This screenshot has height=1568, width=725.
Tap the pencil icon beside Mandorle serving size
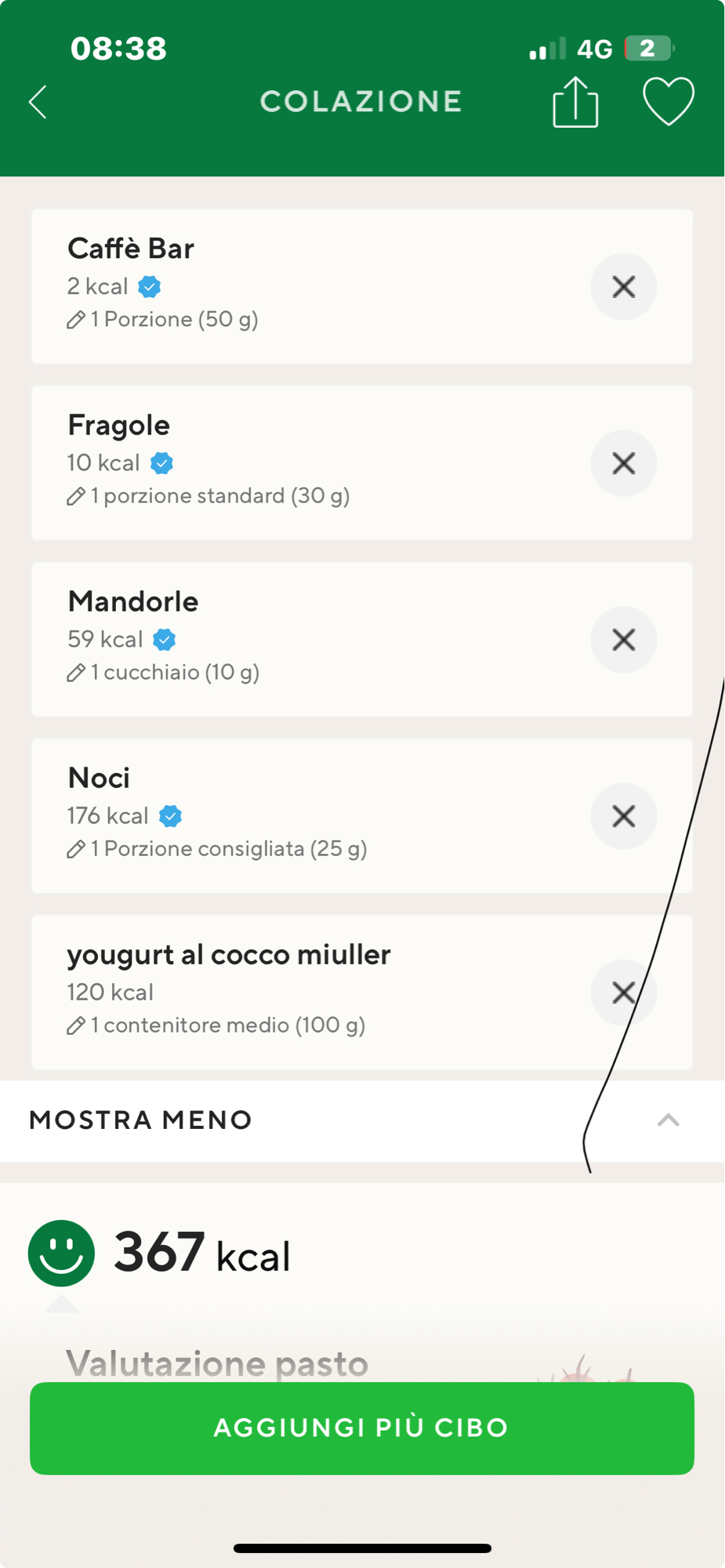point(76,672)
